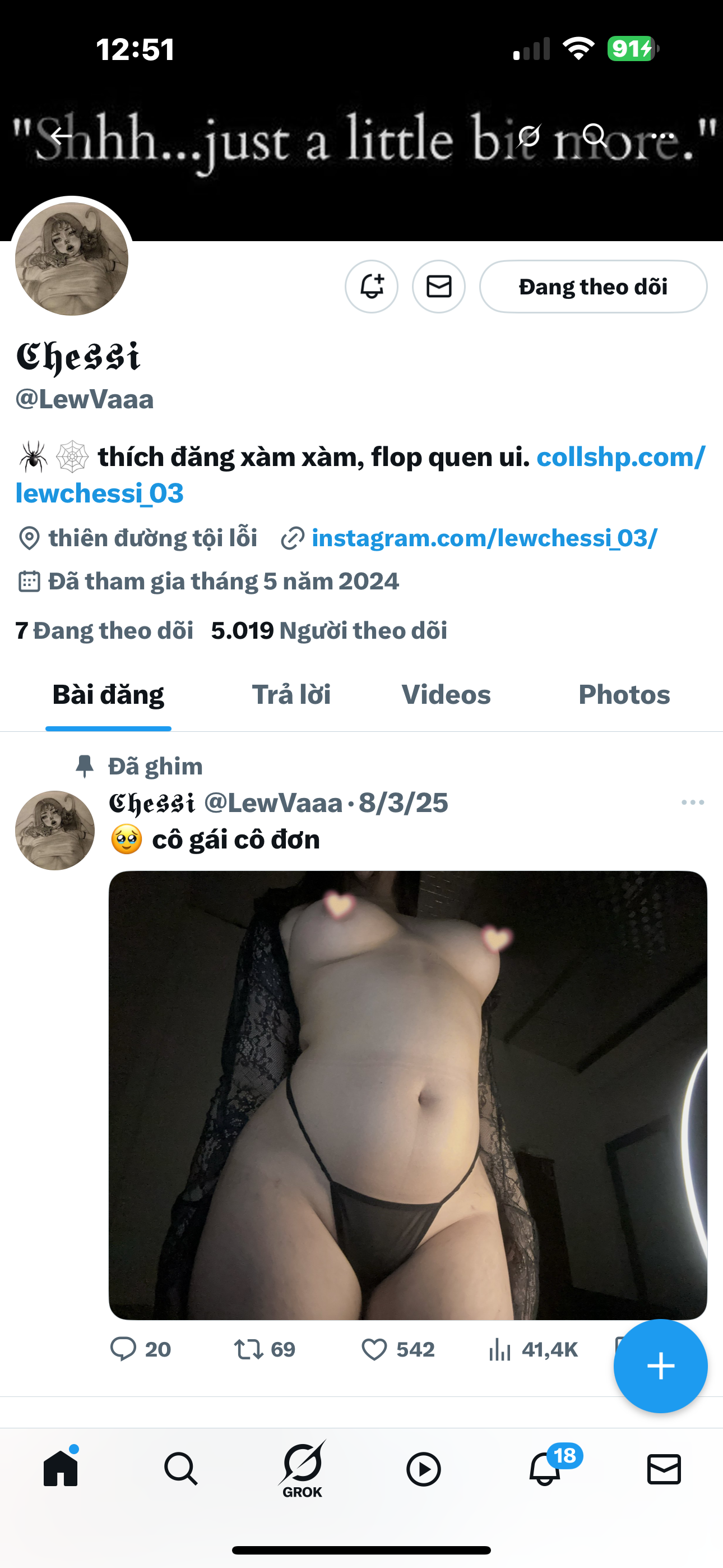This screenshot has width=723, height=1568.
Task: Switch to the Photos tab
Action: pos(624,694)
